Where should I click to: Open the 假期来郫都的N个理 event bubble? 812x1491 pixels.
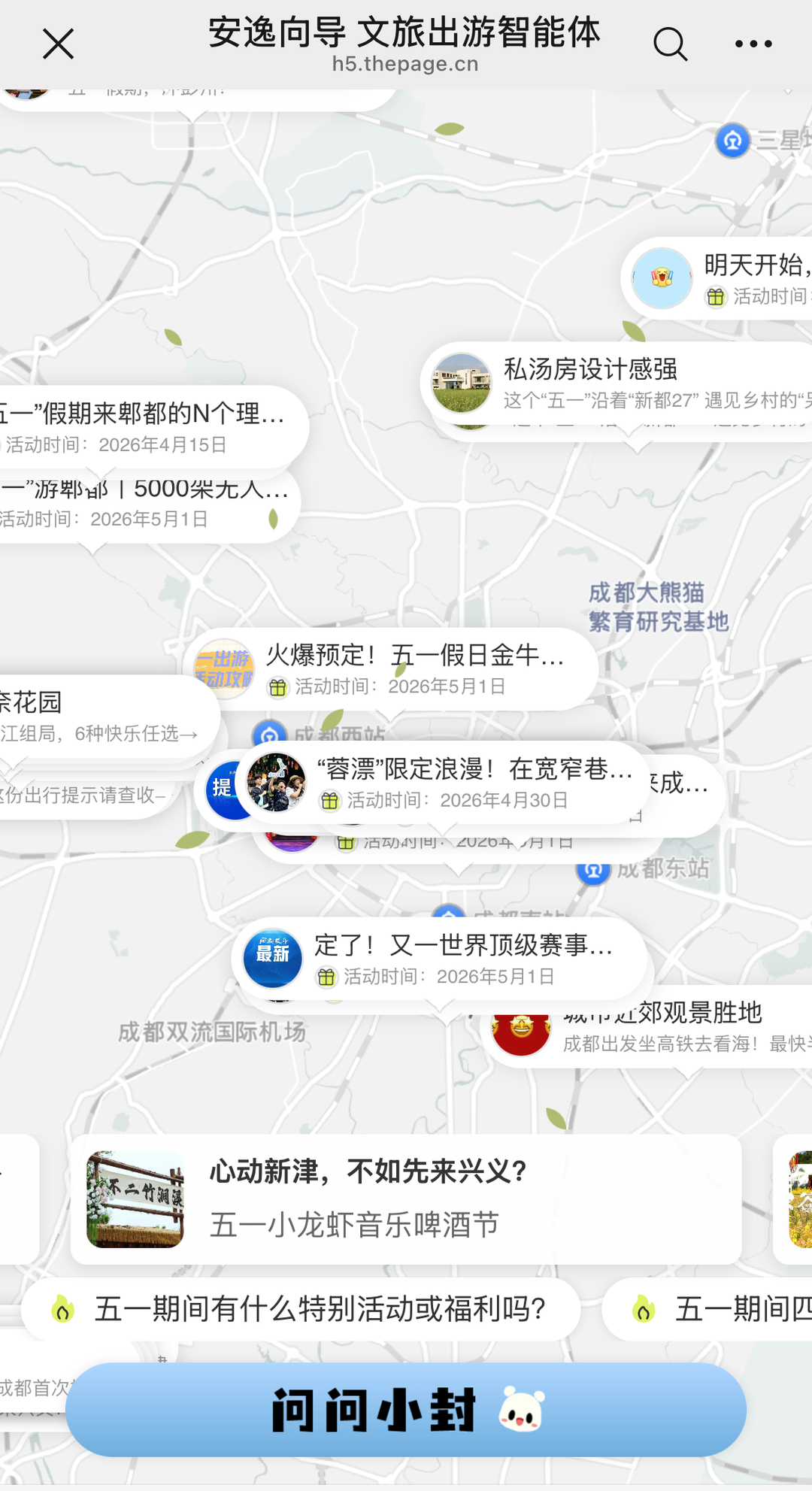coord(150,427)
